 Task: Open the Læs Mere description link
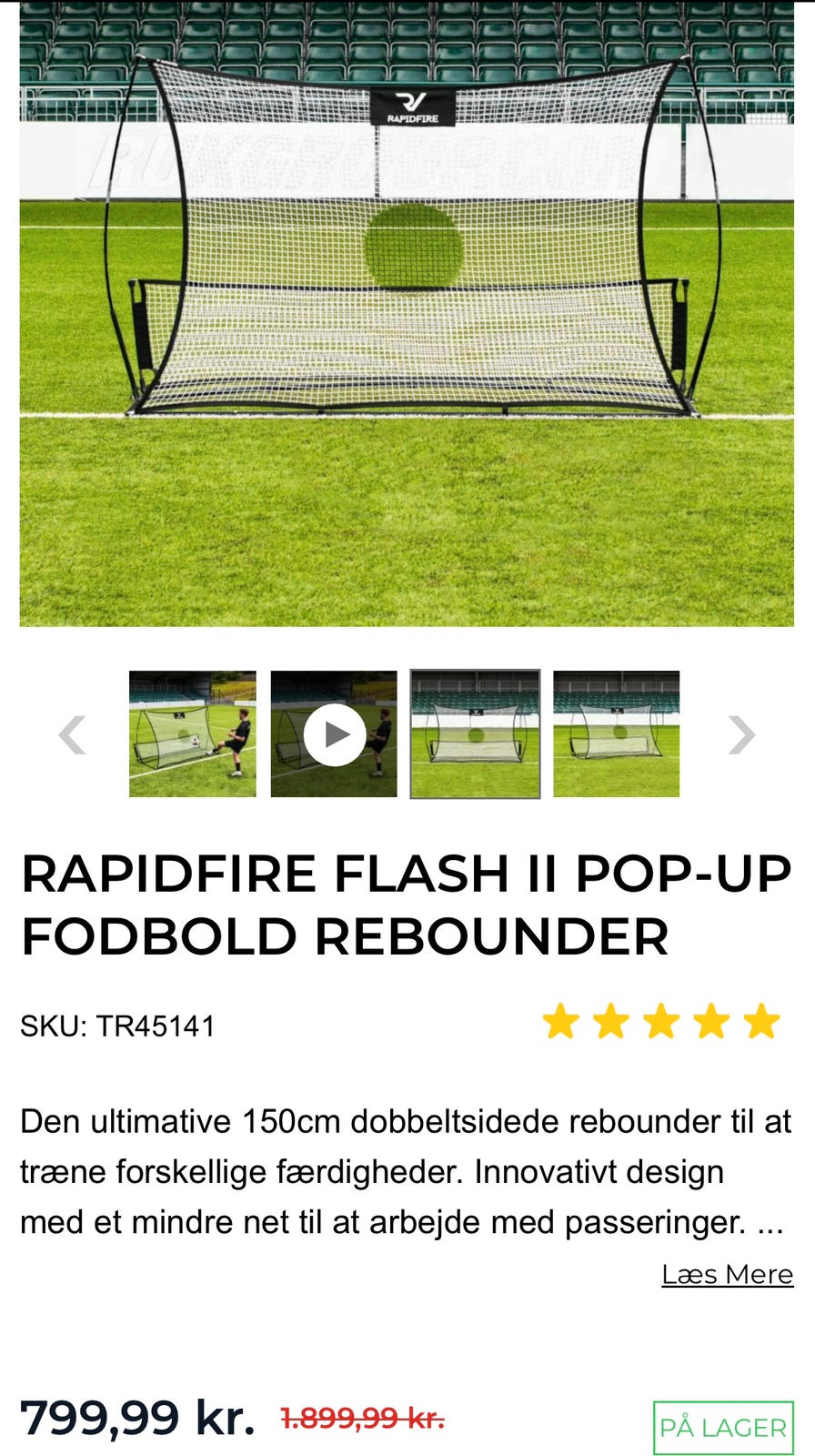[x=728, y=1274]
